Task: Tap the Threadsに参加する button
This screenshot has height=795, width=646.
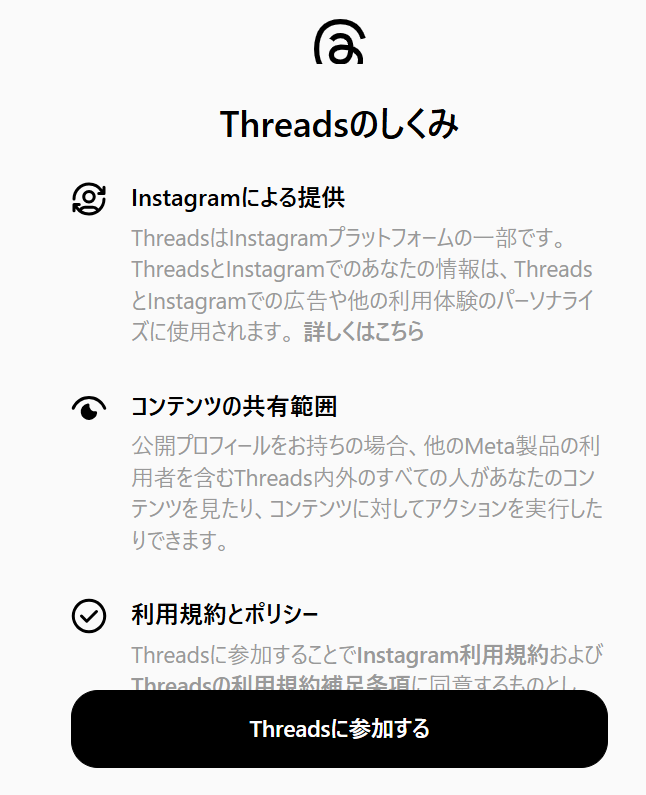Action: [x=339, y=729]
